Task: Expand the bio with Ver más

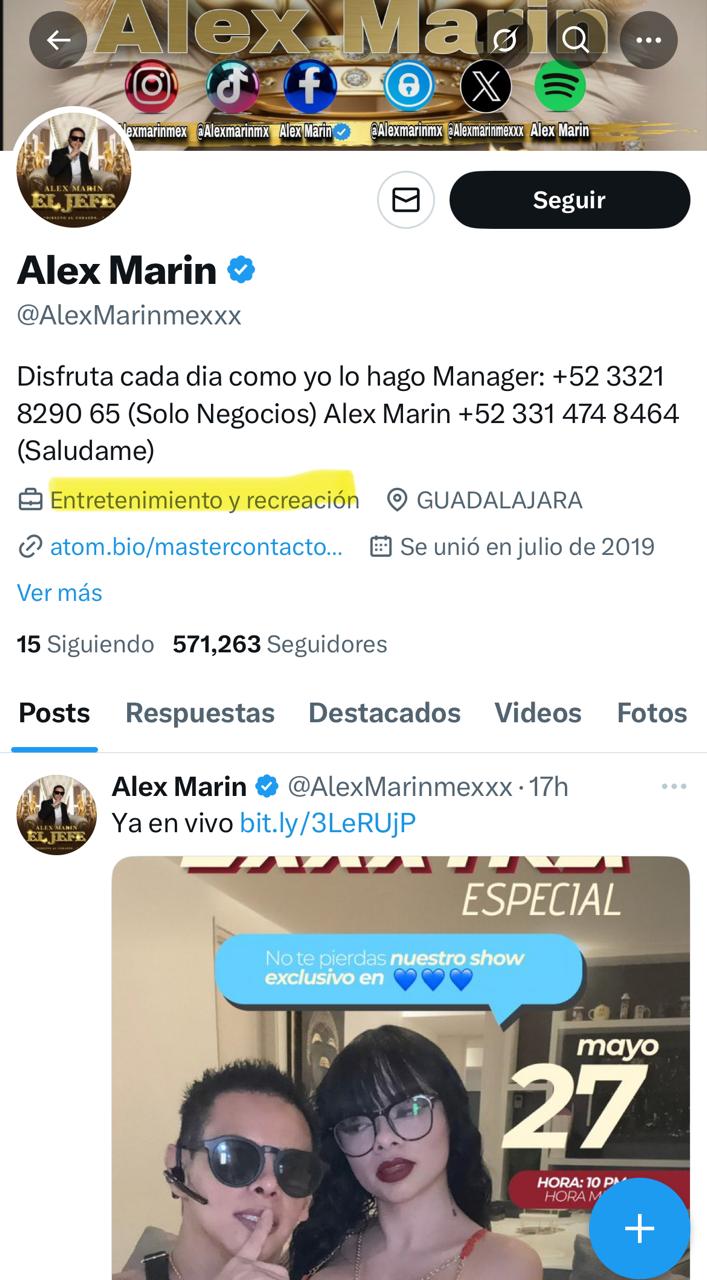Action: [60, 593]
